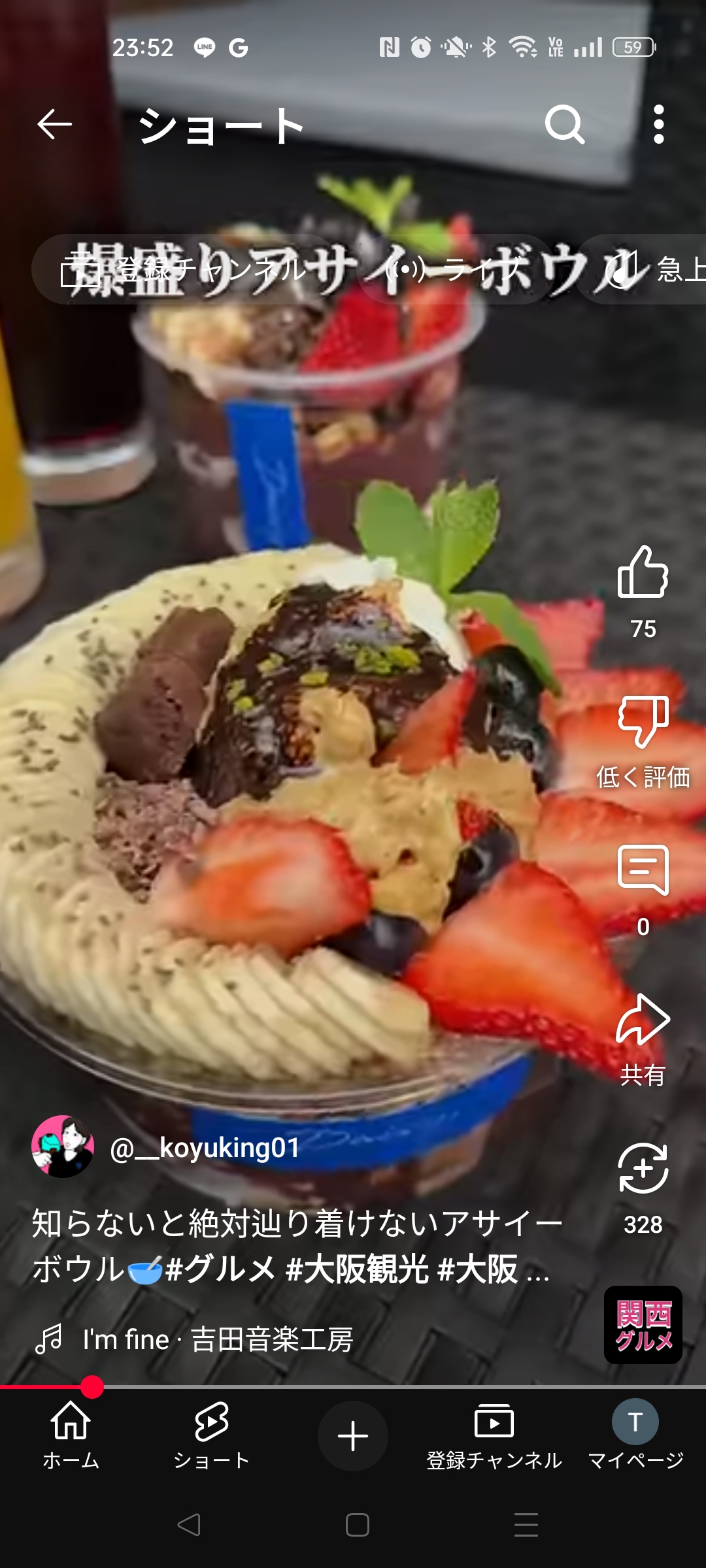Viewport: 706px width, 1568px height.
Task: Create new content with the plus button
Action: coord(353,1436)
